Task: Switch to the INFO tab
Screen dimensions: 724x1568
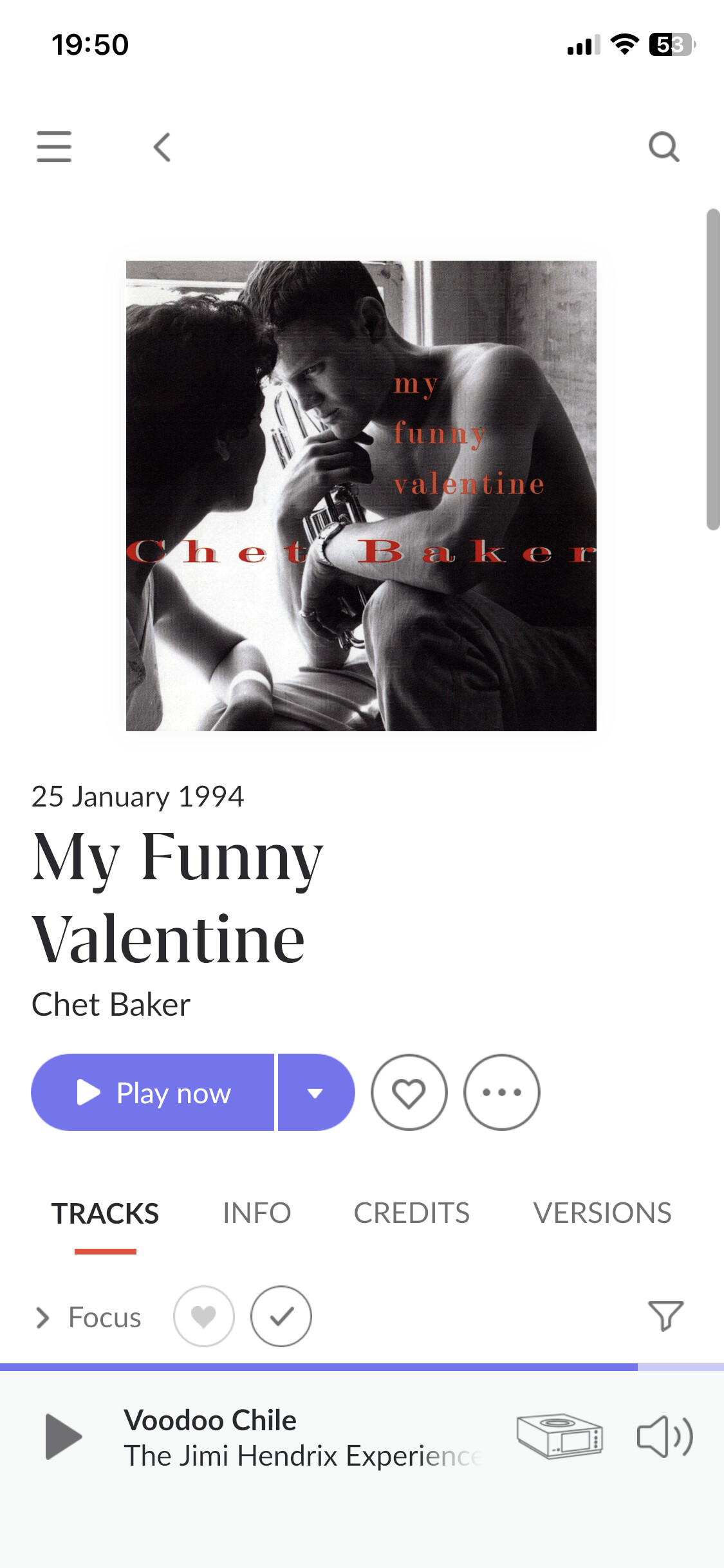Action: coord(257,1213)
